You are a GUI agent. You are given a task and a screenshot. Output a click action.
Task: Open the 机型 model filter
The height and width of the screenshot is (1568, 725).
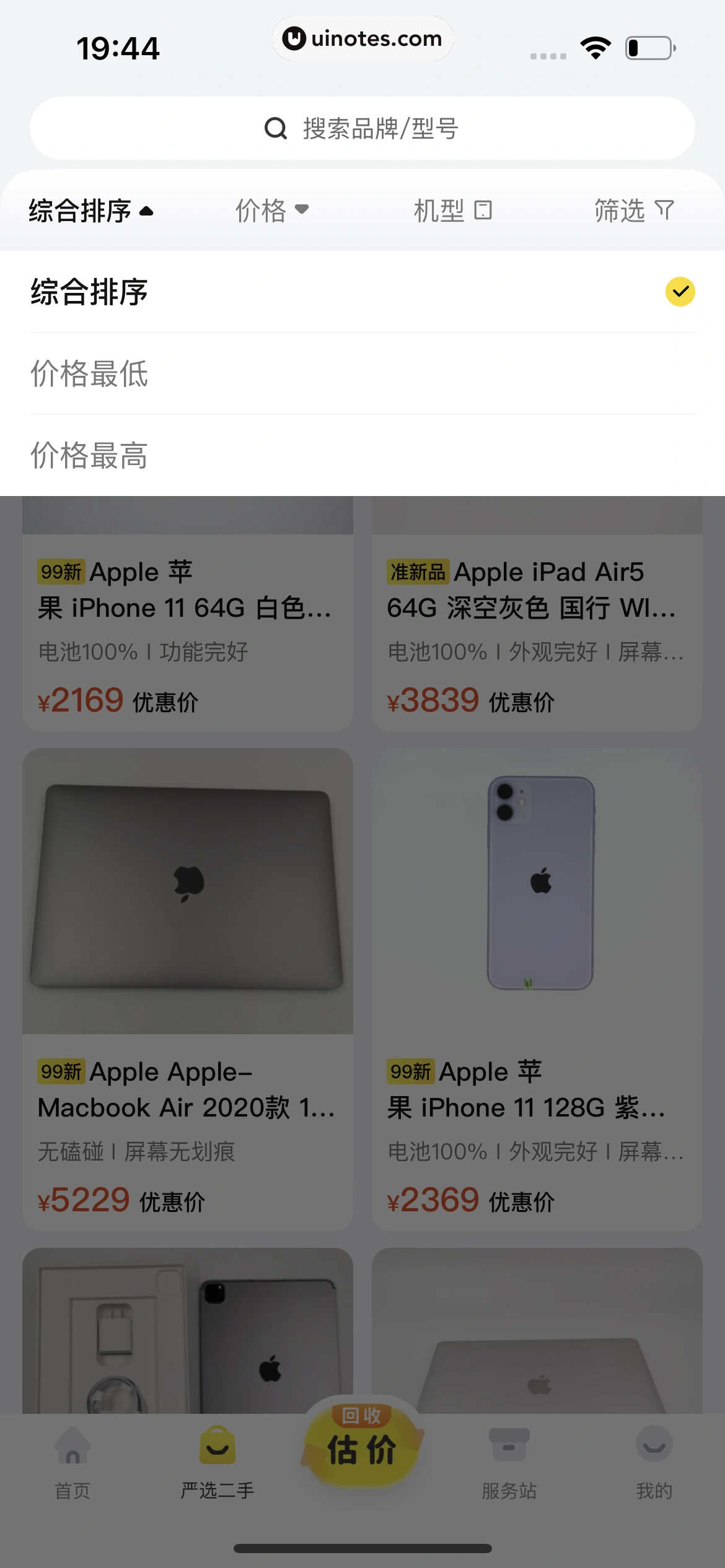[x=452, y=211]
